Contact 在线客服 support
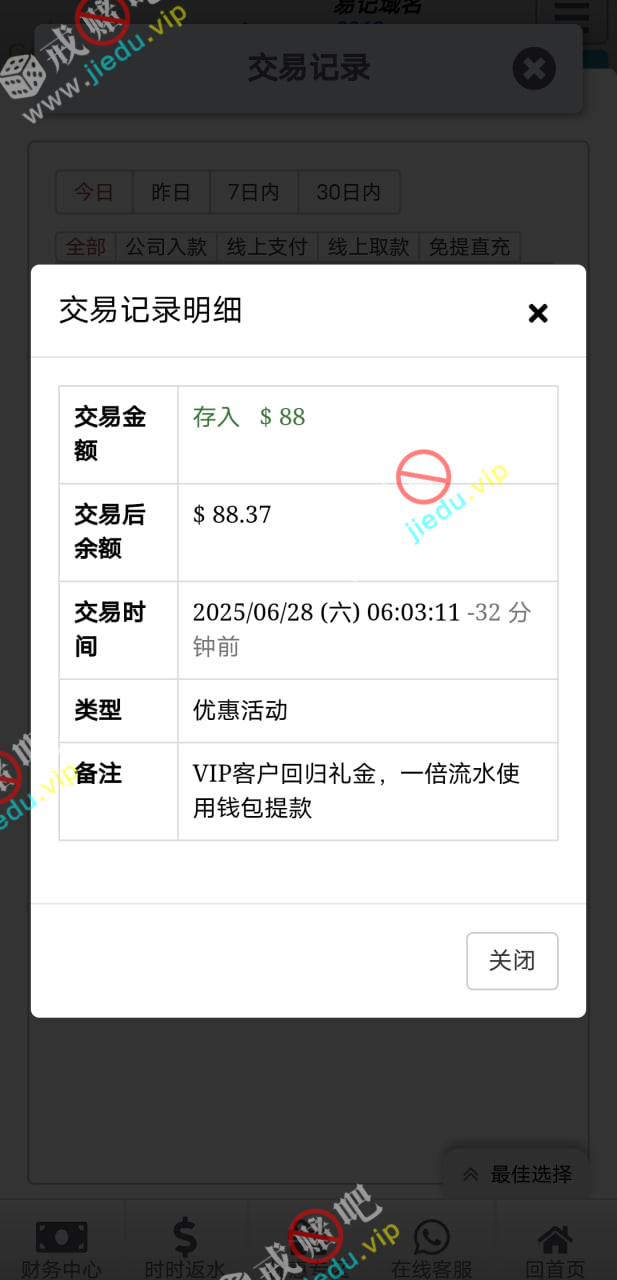Screen dimensions: 617x1280 pos(431,1248)
